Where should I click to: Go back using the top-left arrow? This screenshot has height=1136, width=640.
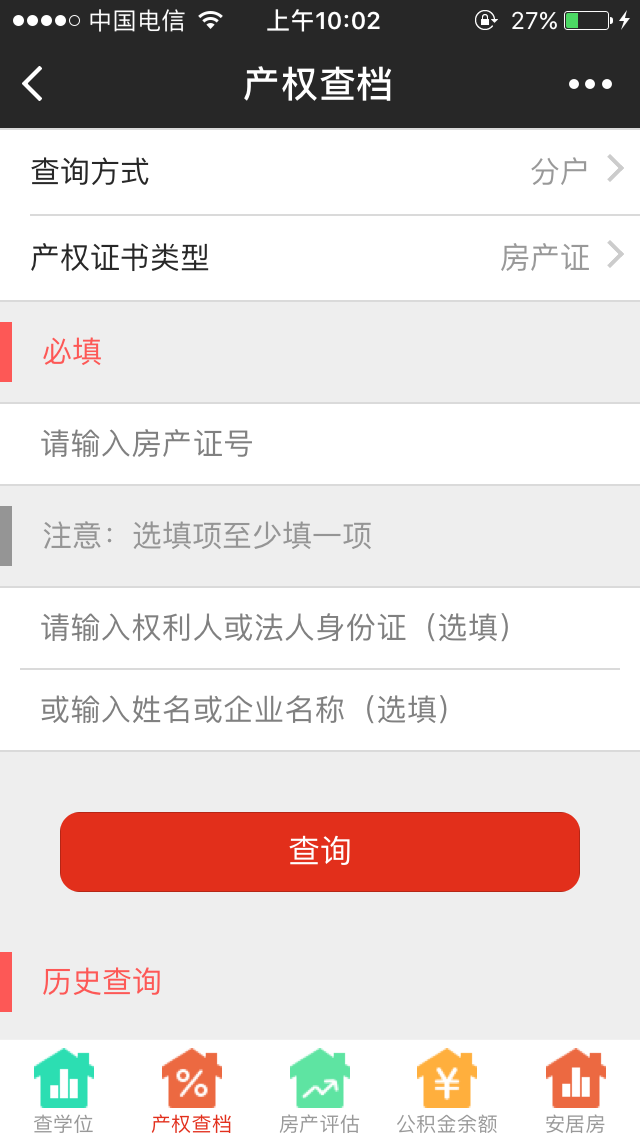33,84
